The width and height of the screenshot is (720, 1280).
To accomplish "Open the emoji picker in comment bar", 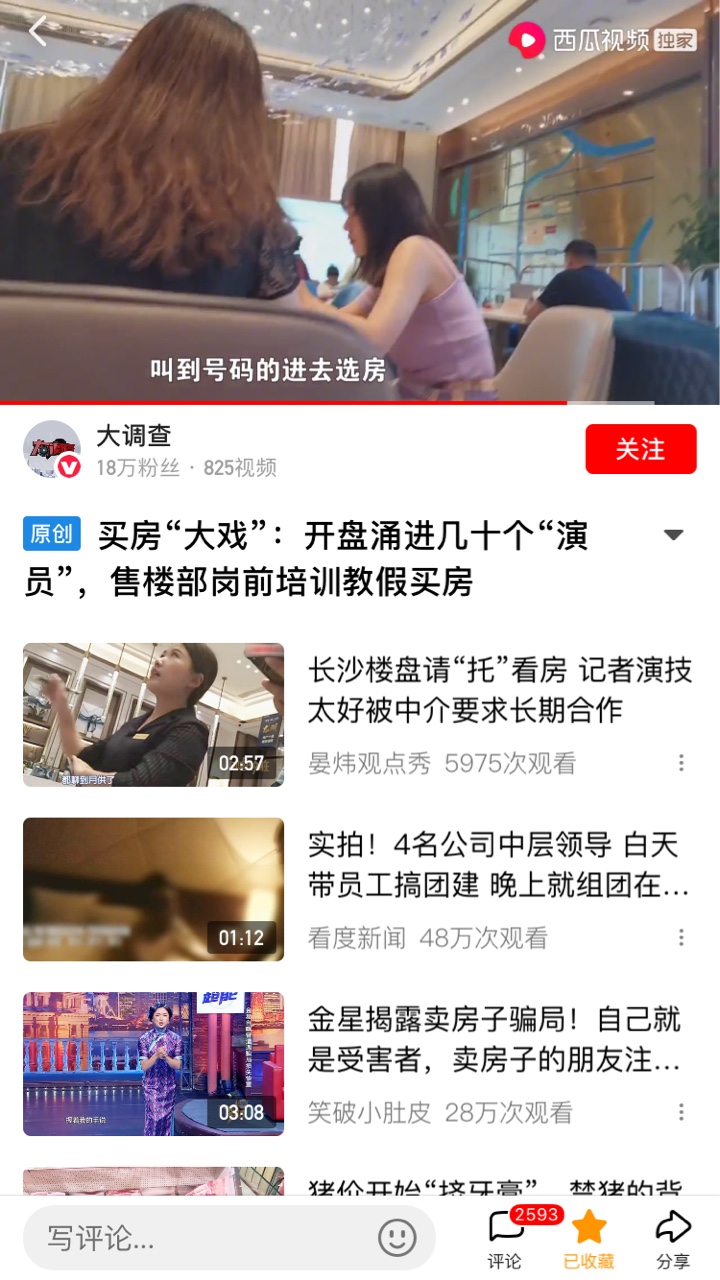I will click(397, 1238).
